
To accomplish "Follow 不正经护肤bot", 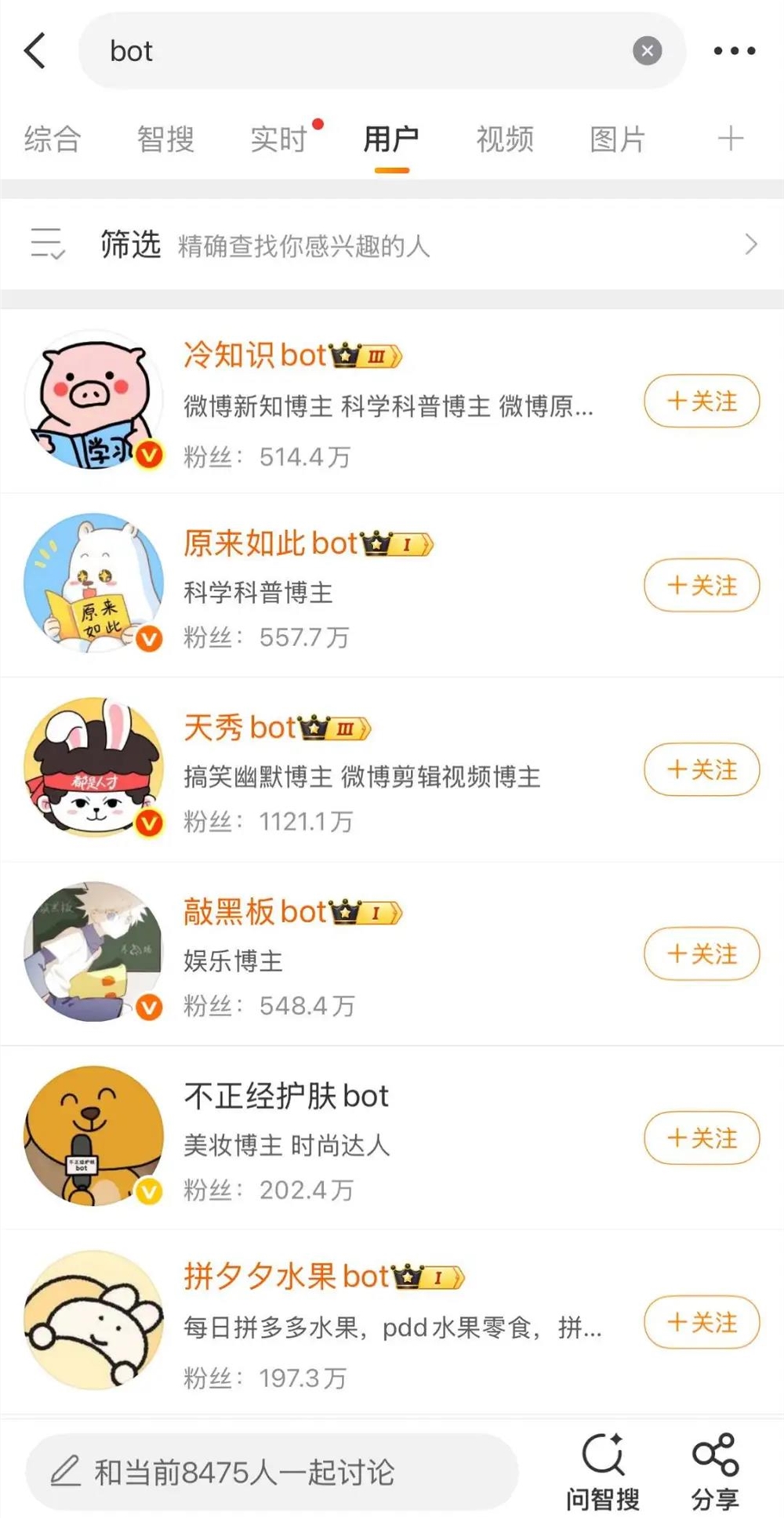I will coord(701,1138).
